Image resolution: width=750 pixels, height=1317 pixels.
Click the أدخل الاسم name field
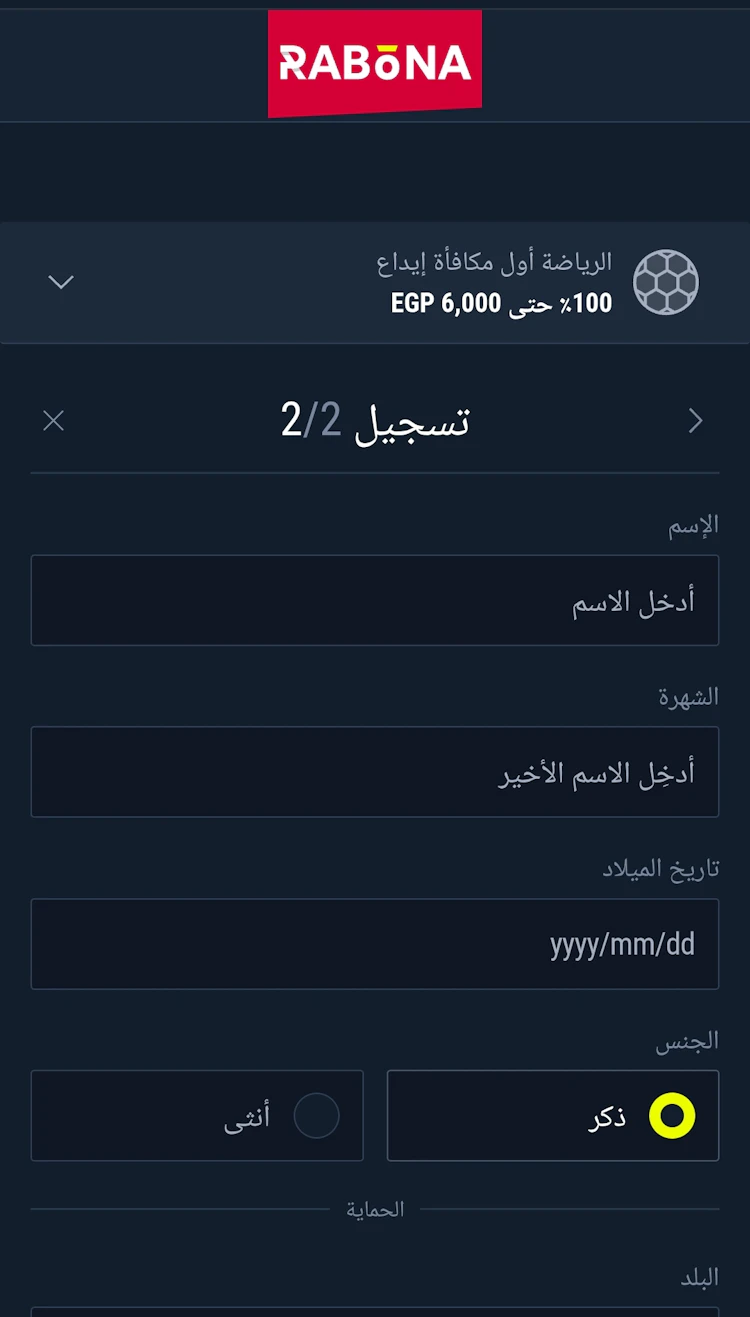[x=375, y=600]
